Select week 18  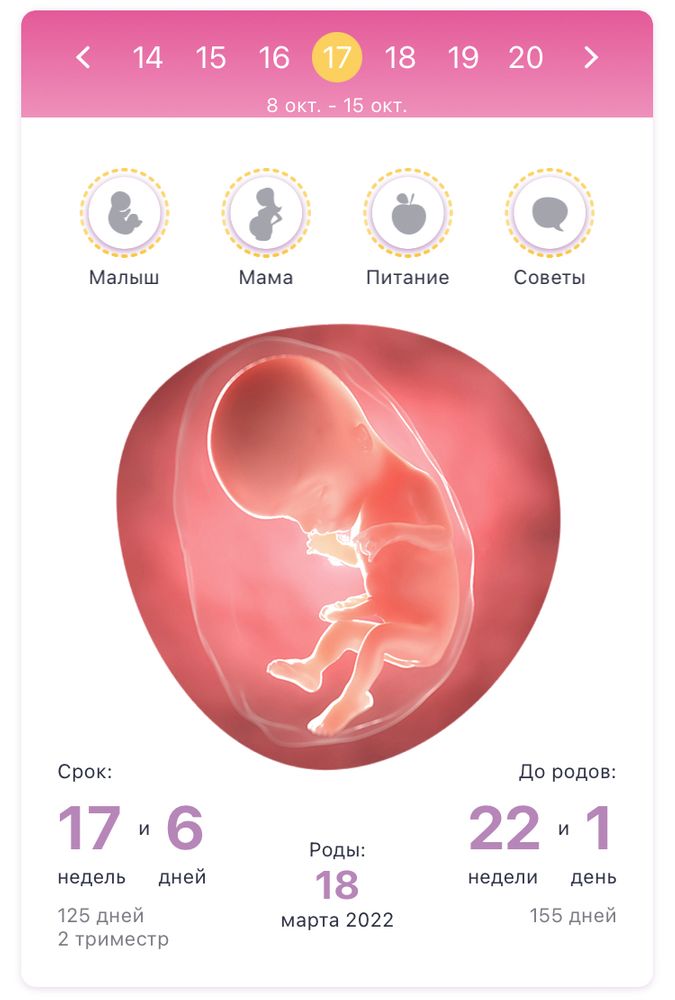400,58
